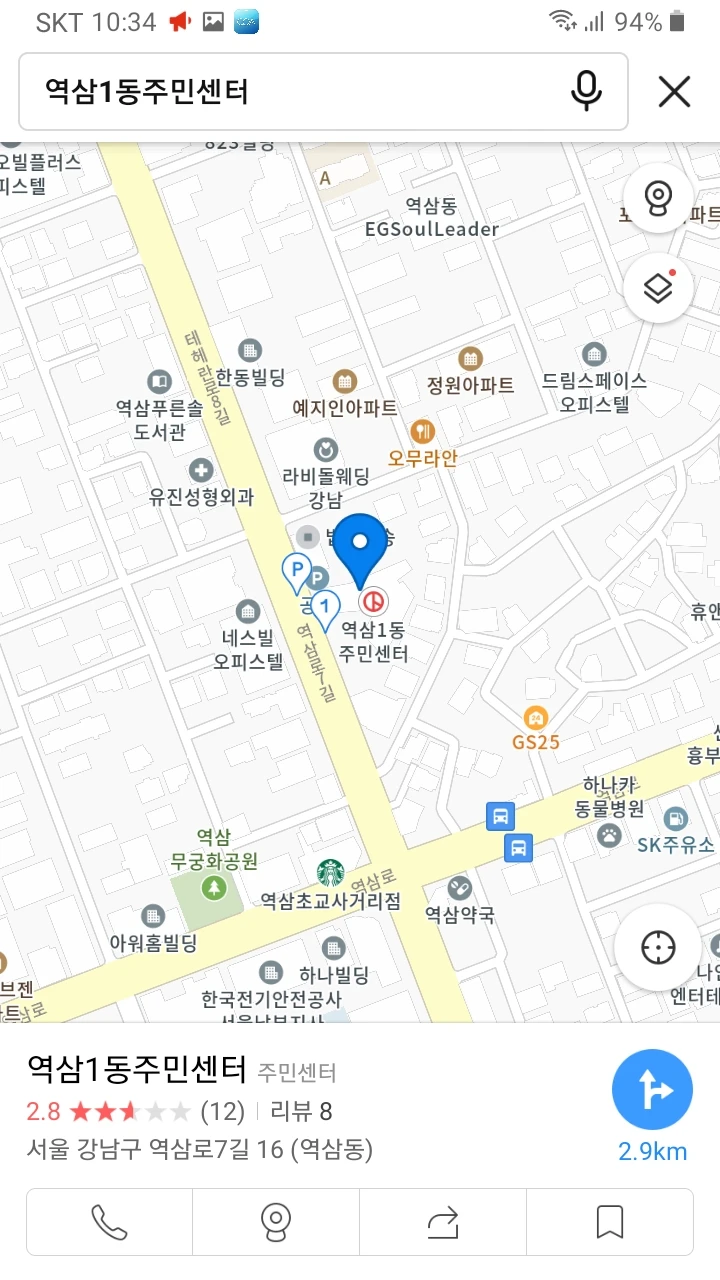Share this place's location

coord(442,1221)
